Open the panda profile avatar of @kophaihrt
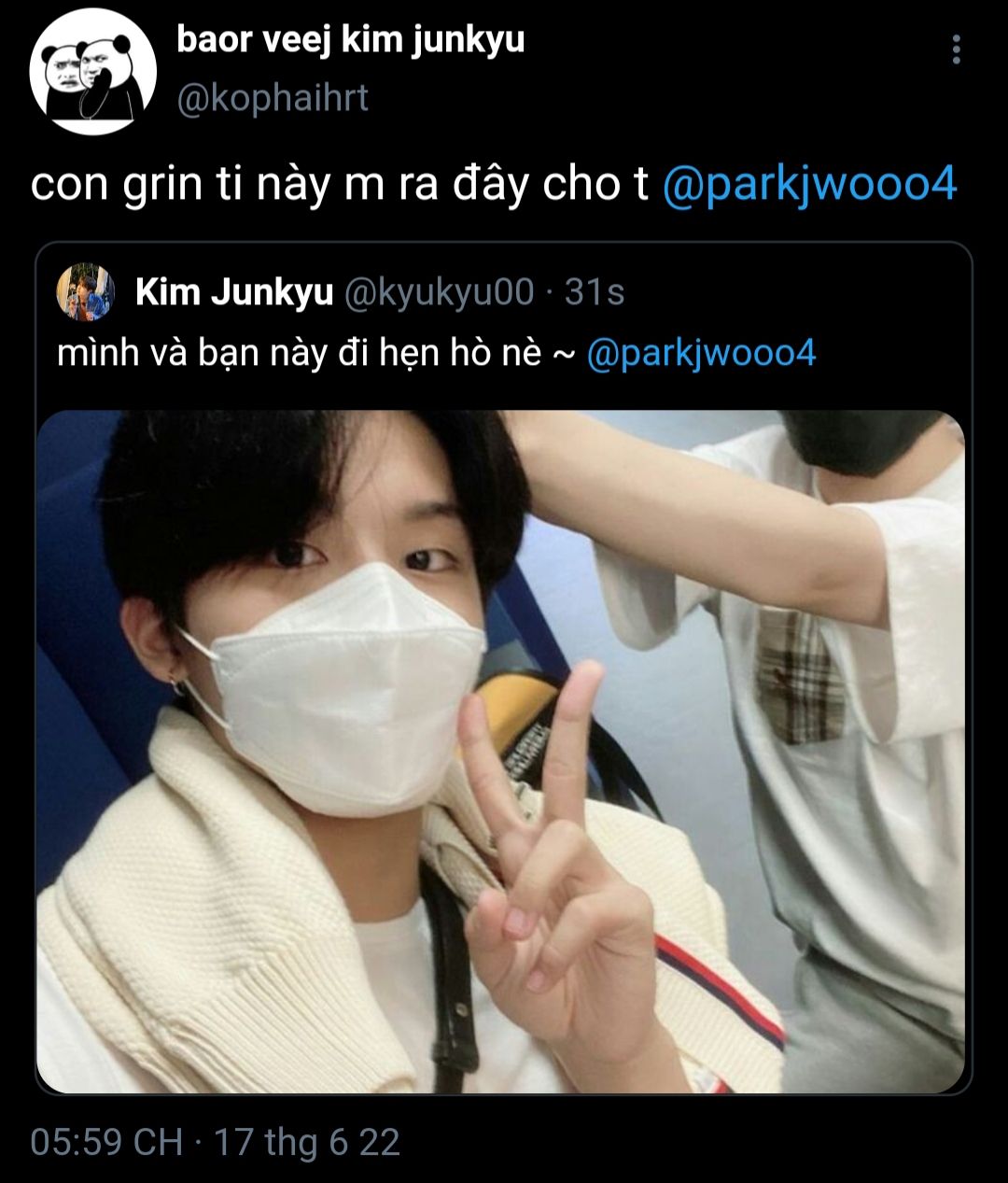Image resolution: width=1008 pixels, height=1183 pixels. pos(92,71)
